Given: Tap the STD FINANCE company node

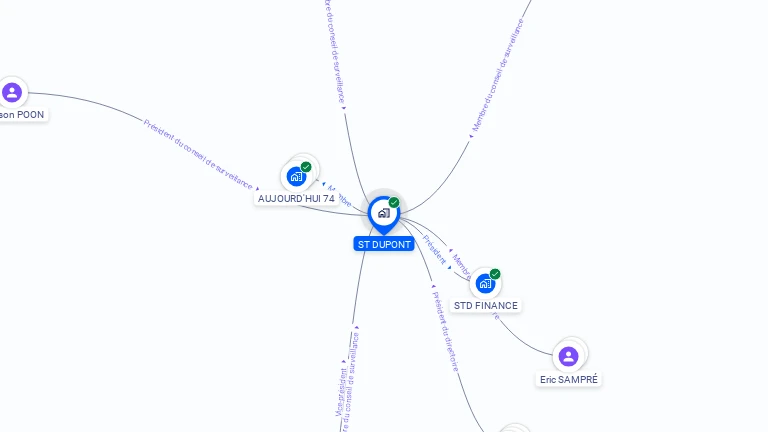Looking at the screenshot, I should click(485, 283).
